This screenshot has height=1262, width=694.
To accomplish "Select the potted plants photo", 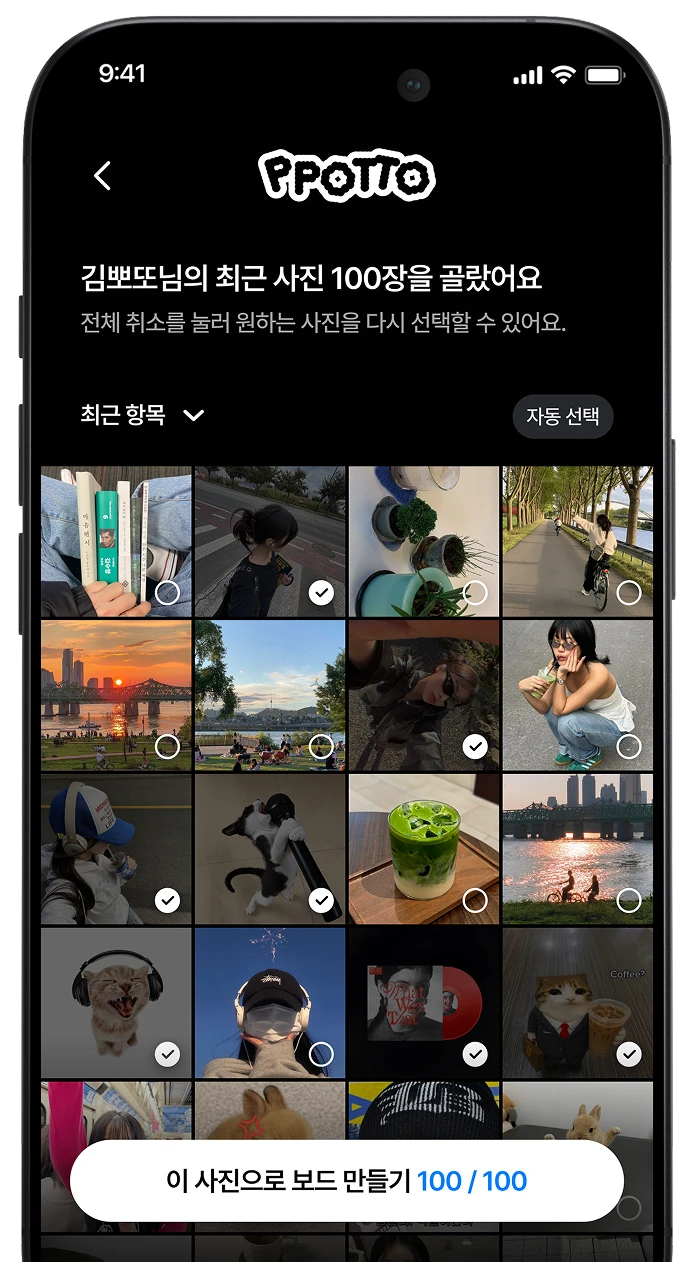I will click(423, 541).
